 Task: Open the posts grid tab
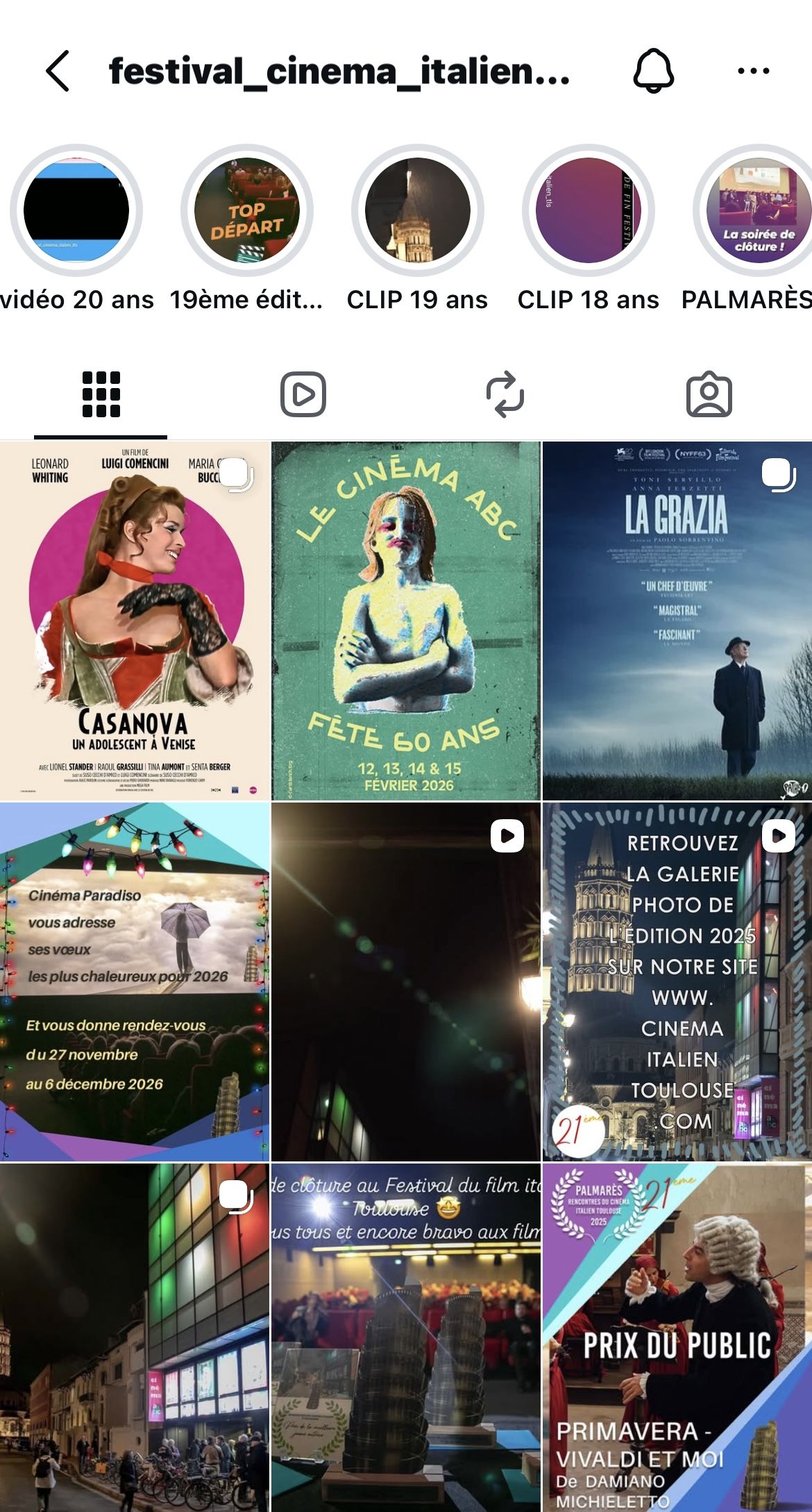pos(101,393)
